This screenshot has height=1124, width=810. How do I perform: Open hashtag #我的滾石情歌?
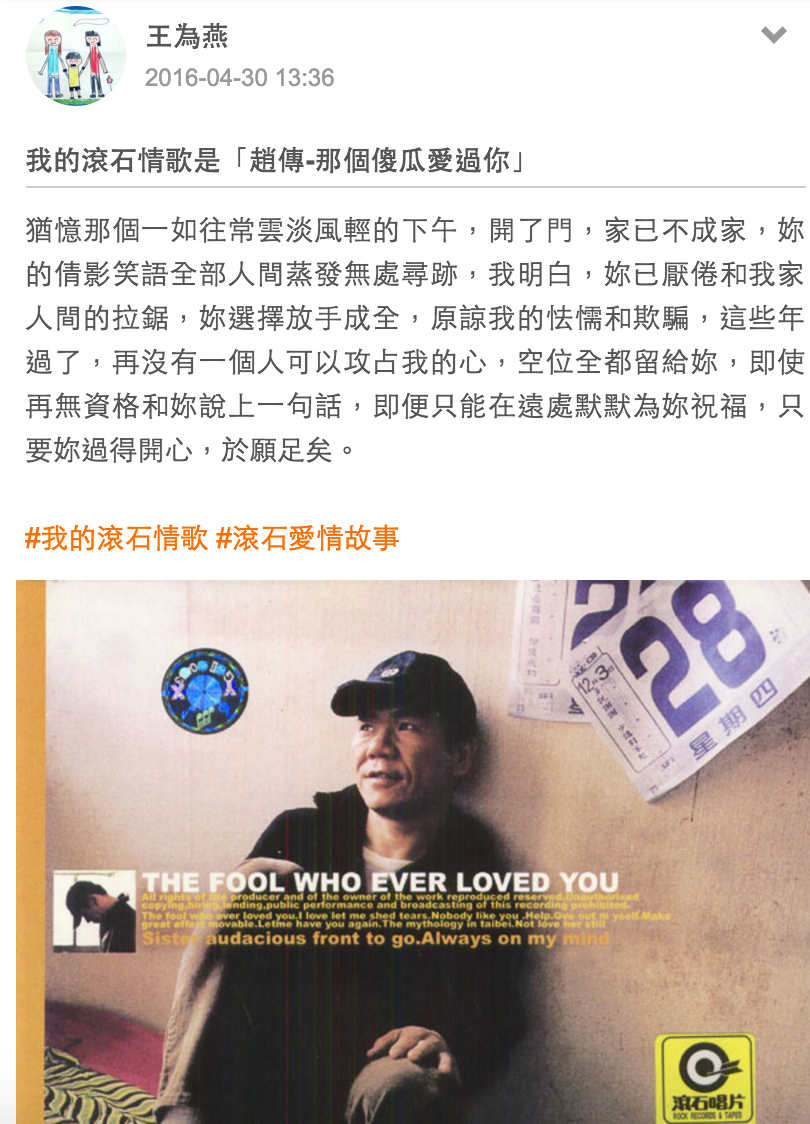tap(116, 538)
